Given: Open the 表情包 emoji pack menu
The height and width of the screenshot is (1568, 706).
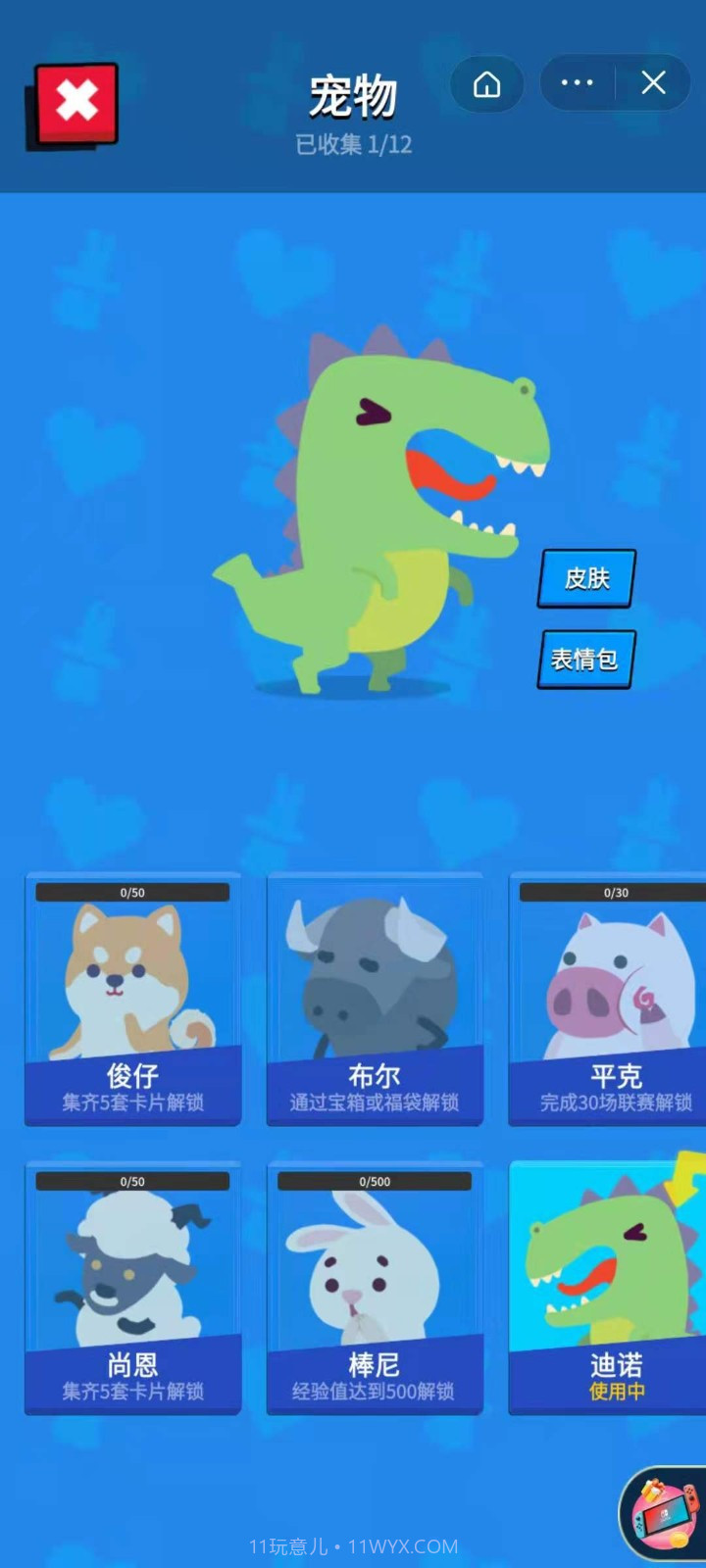Looking at the screenshot, I should tap(585, 659).
